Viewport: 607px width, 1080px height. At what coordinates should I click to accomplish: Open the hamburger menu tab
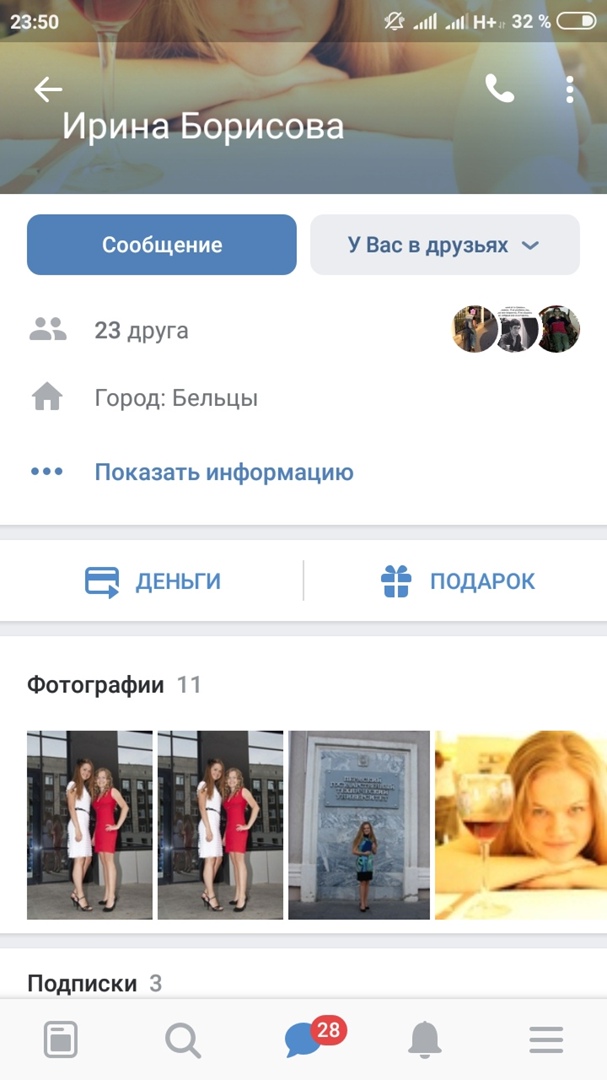[x=546, y=1041]
